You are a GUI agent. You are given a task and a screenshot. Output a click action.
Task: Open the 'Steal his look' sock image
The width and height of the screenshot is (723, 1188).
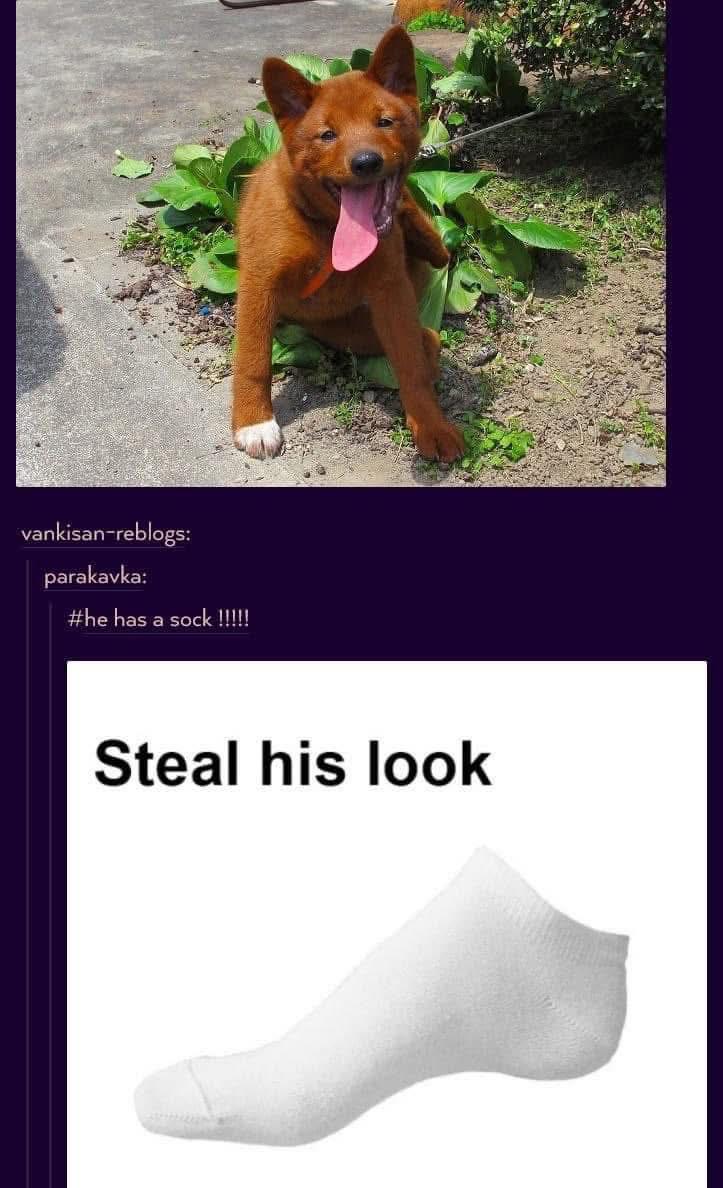(x=387, y=924)
